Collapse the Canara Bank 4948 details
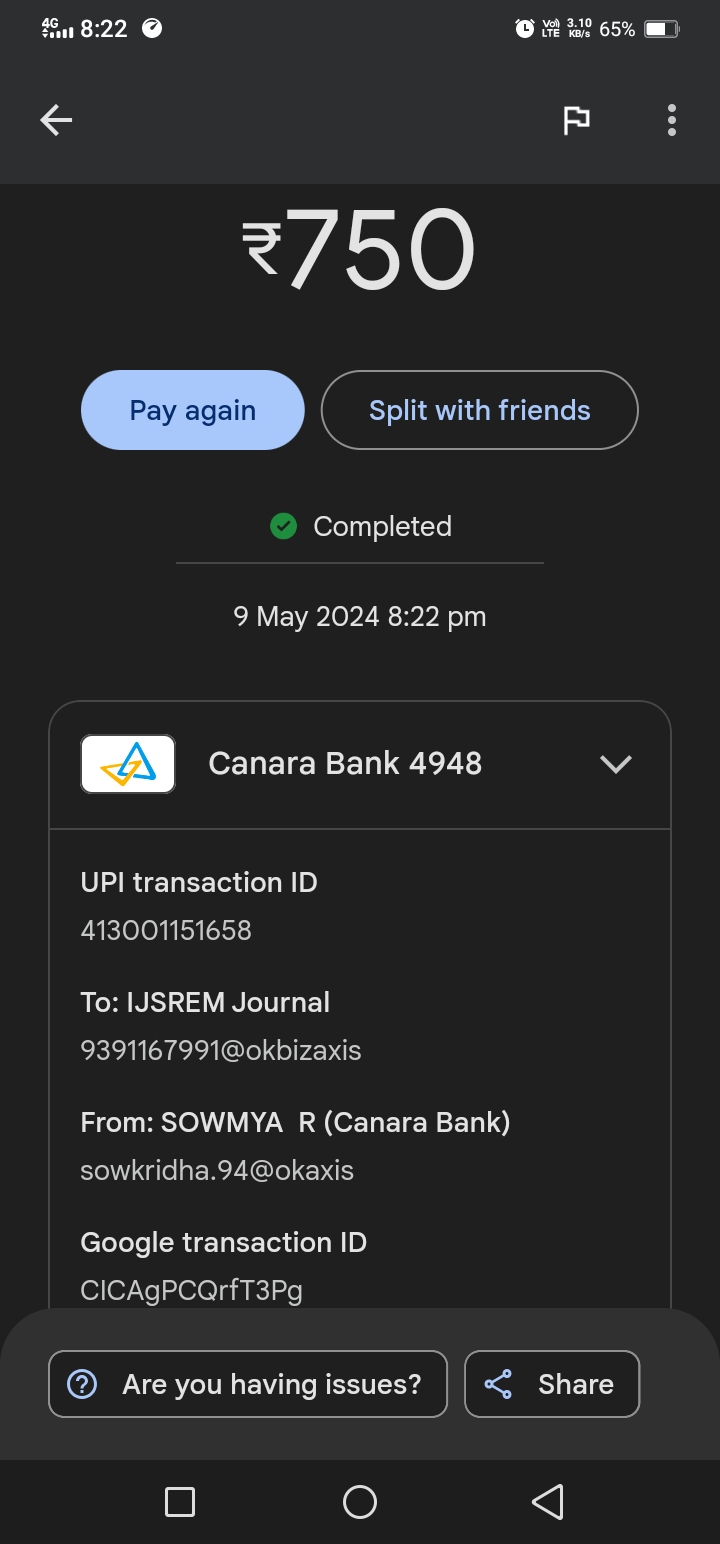The height and width of the screenshot is (1544, 720). pyautogui.click(x=615, y=764)
